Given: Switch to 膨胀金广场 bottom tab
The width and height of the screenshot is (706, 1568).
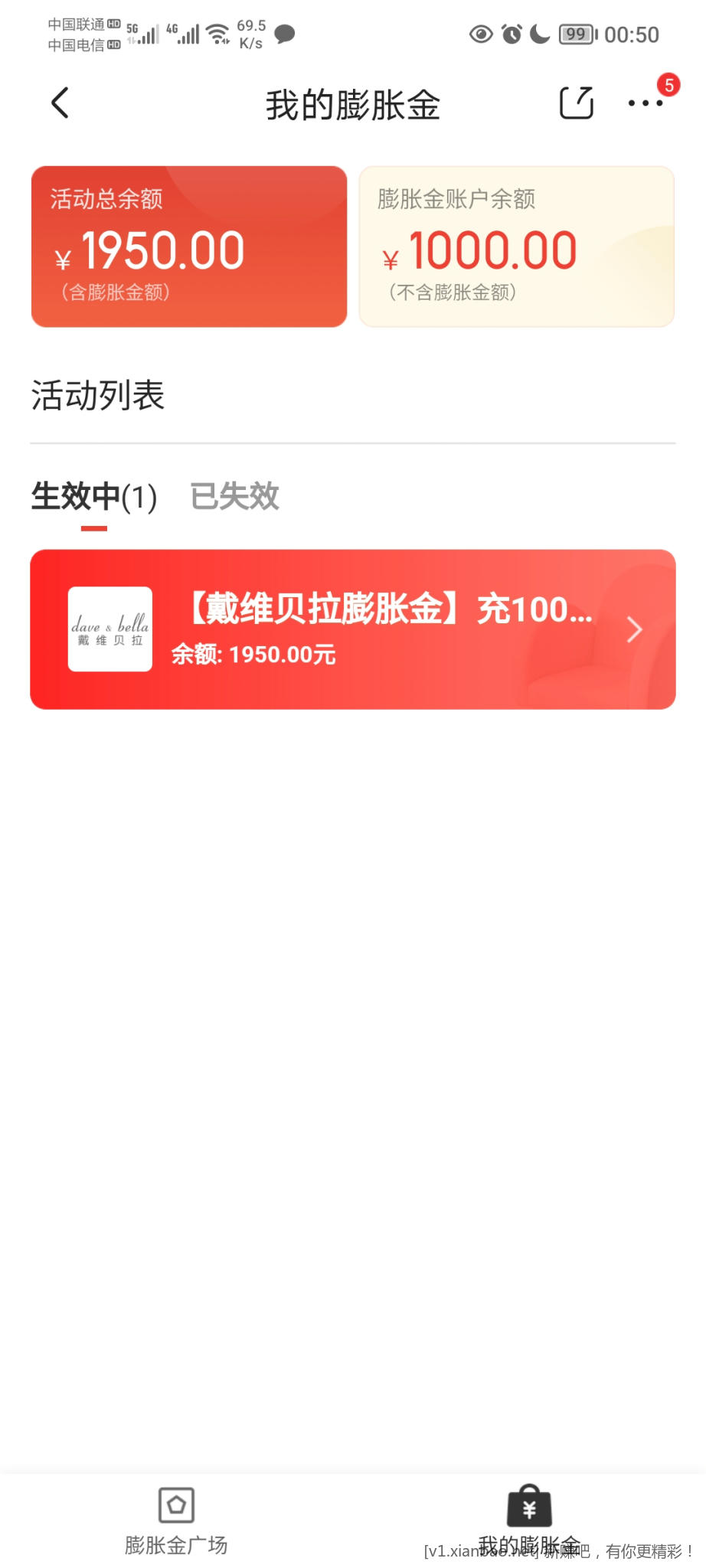Looking at the screenshot, I should (x=176, y=1521).
